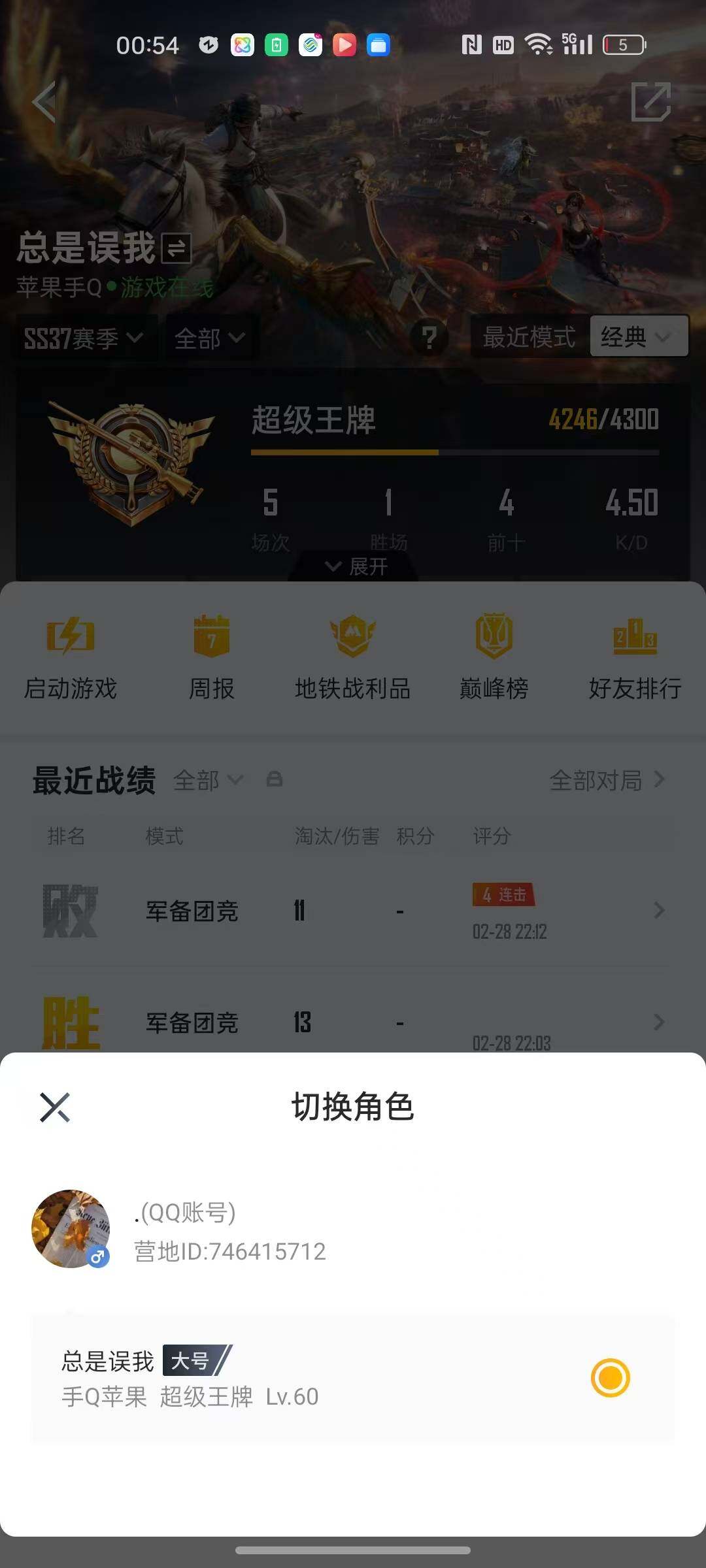Open the 军备团竞 defeat match details
This screenshot has height=1568, width=706.
[x=353, y=911]
